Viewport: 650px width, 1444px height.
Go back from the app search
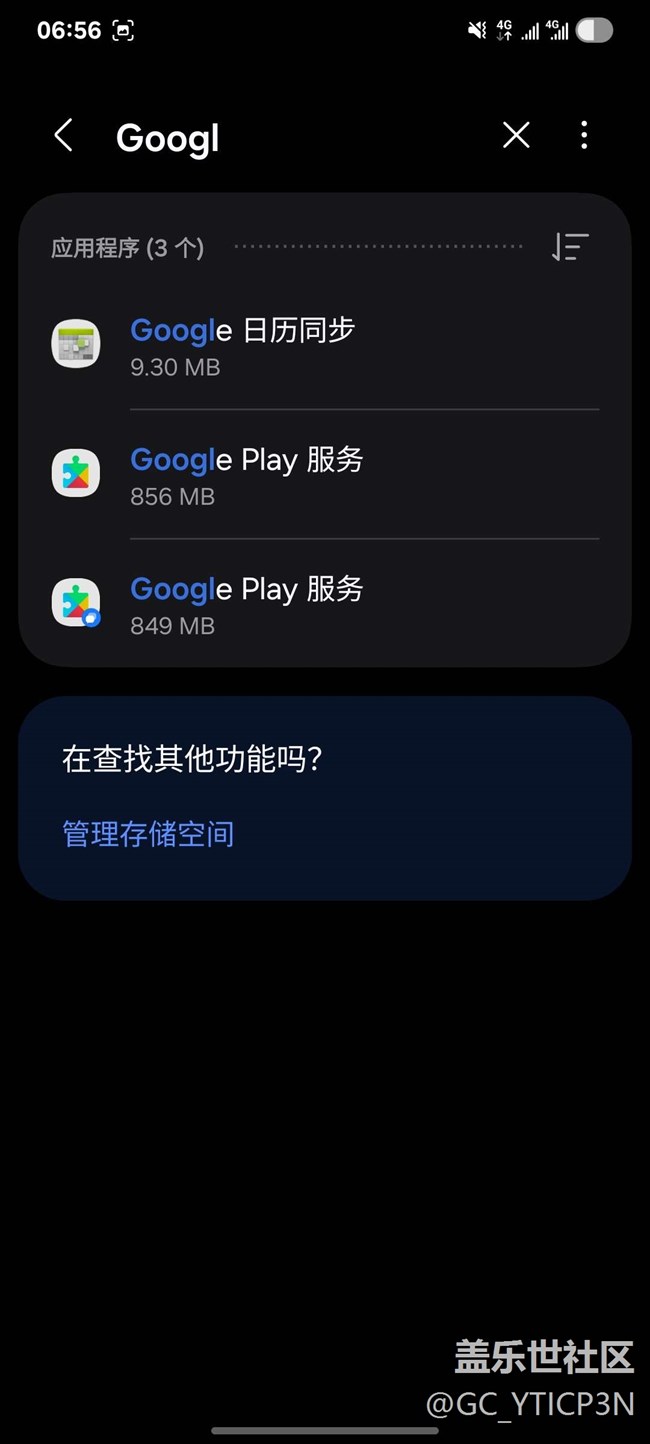64,136
